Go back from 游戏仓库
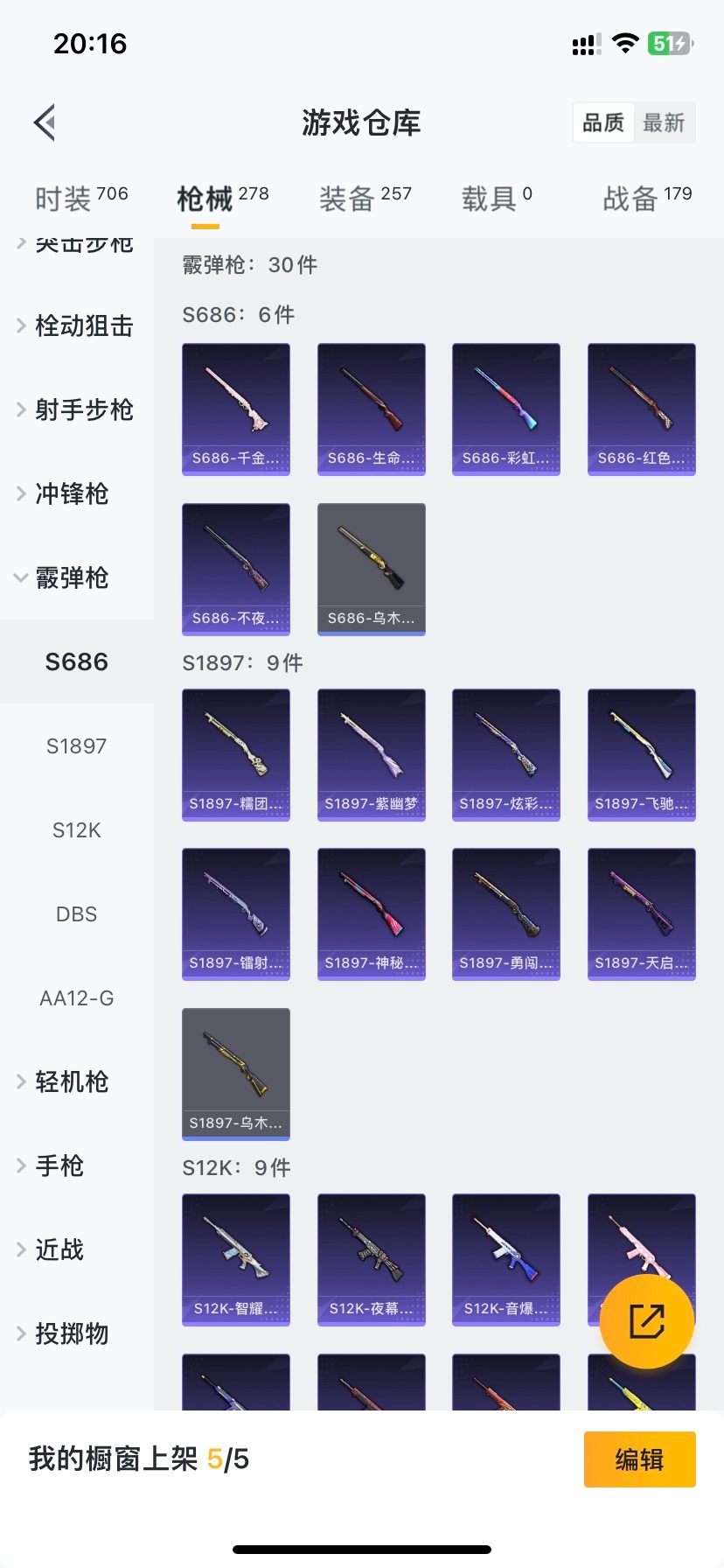The width and height of the screenshot is (724, 1568). pyautogui.click(x=45, y=122)
